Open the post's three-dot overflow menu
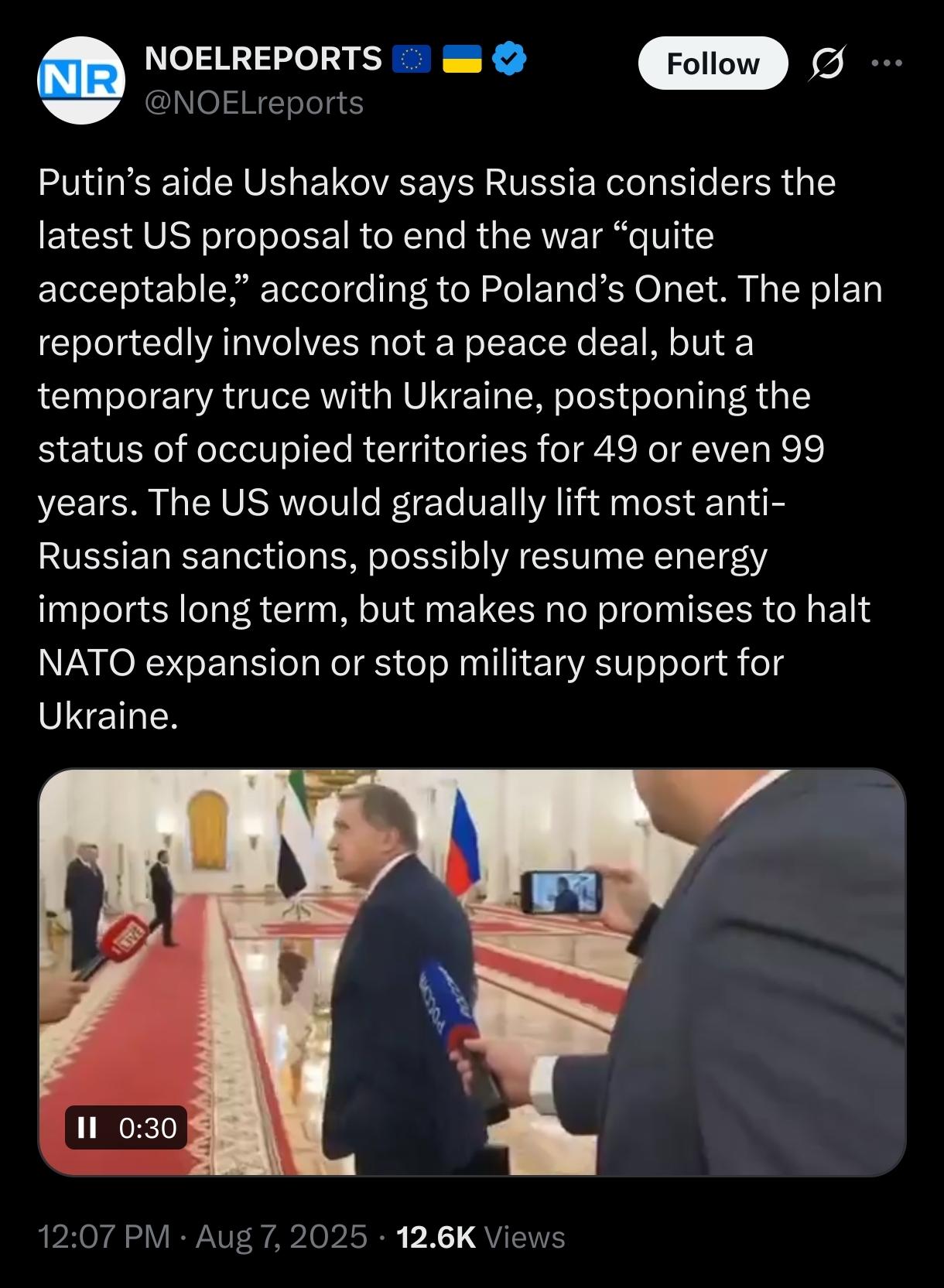Image resolution: width=944 pixels, height=1288 pixels. tap(886, 63)
